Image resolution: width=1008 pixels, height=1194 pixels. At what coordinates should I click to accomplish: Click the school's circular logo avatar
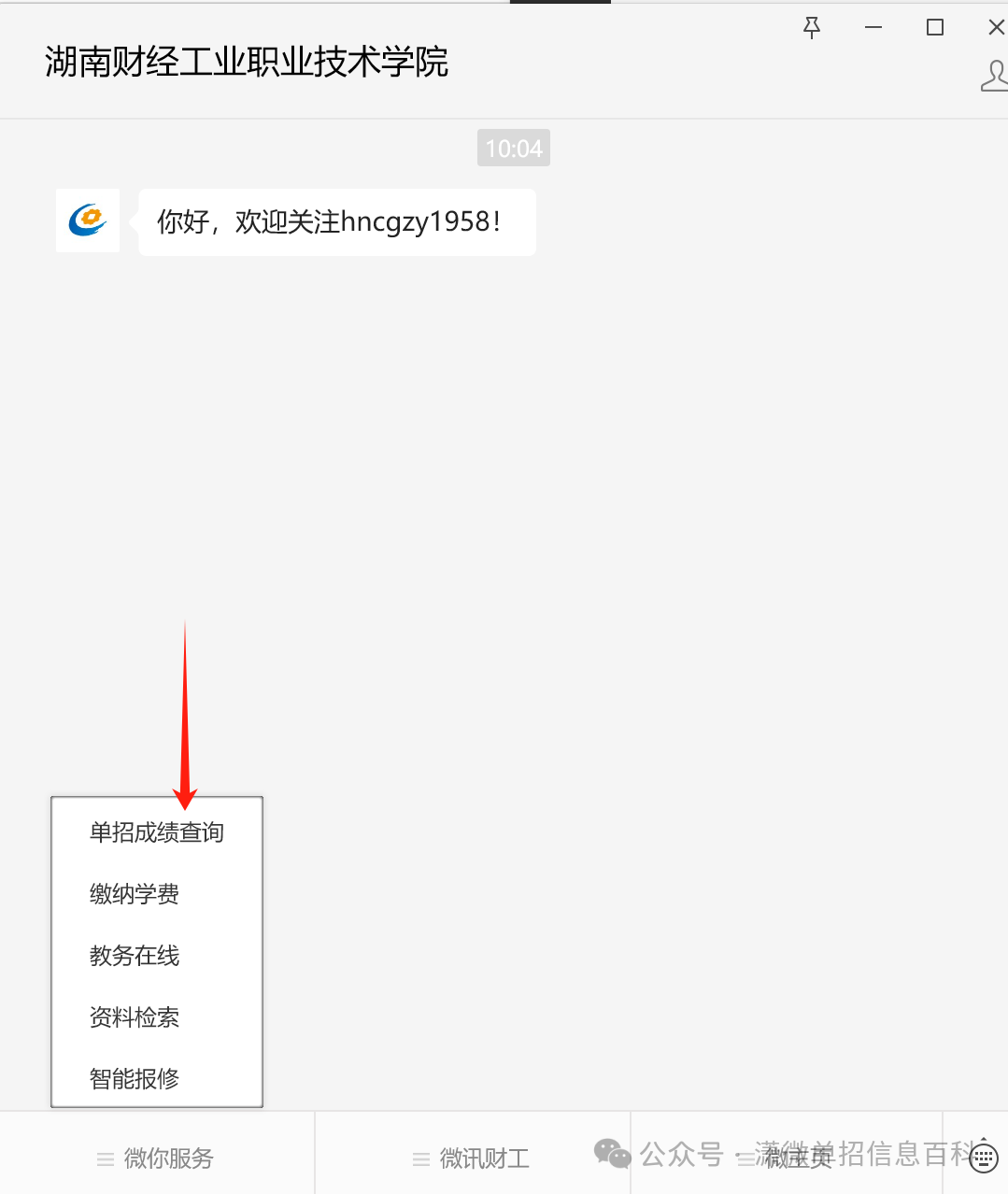click(87, 220)
